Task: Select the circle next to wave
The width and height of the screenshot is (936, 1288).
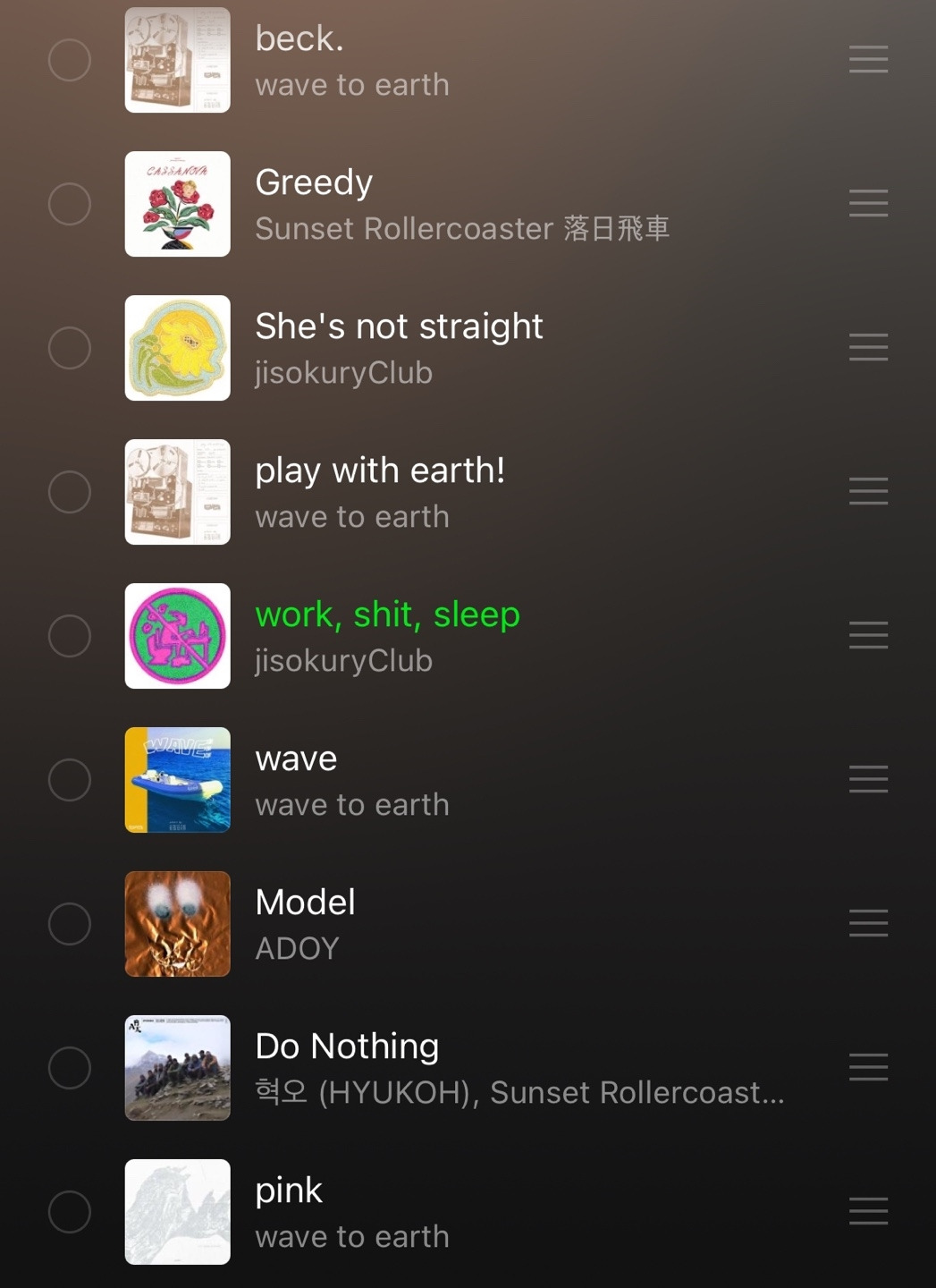Action: coord(70,780)
